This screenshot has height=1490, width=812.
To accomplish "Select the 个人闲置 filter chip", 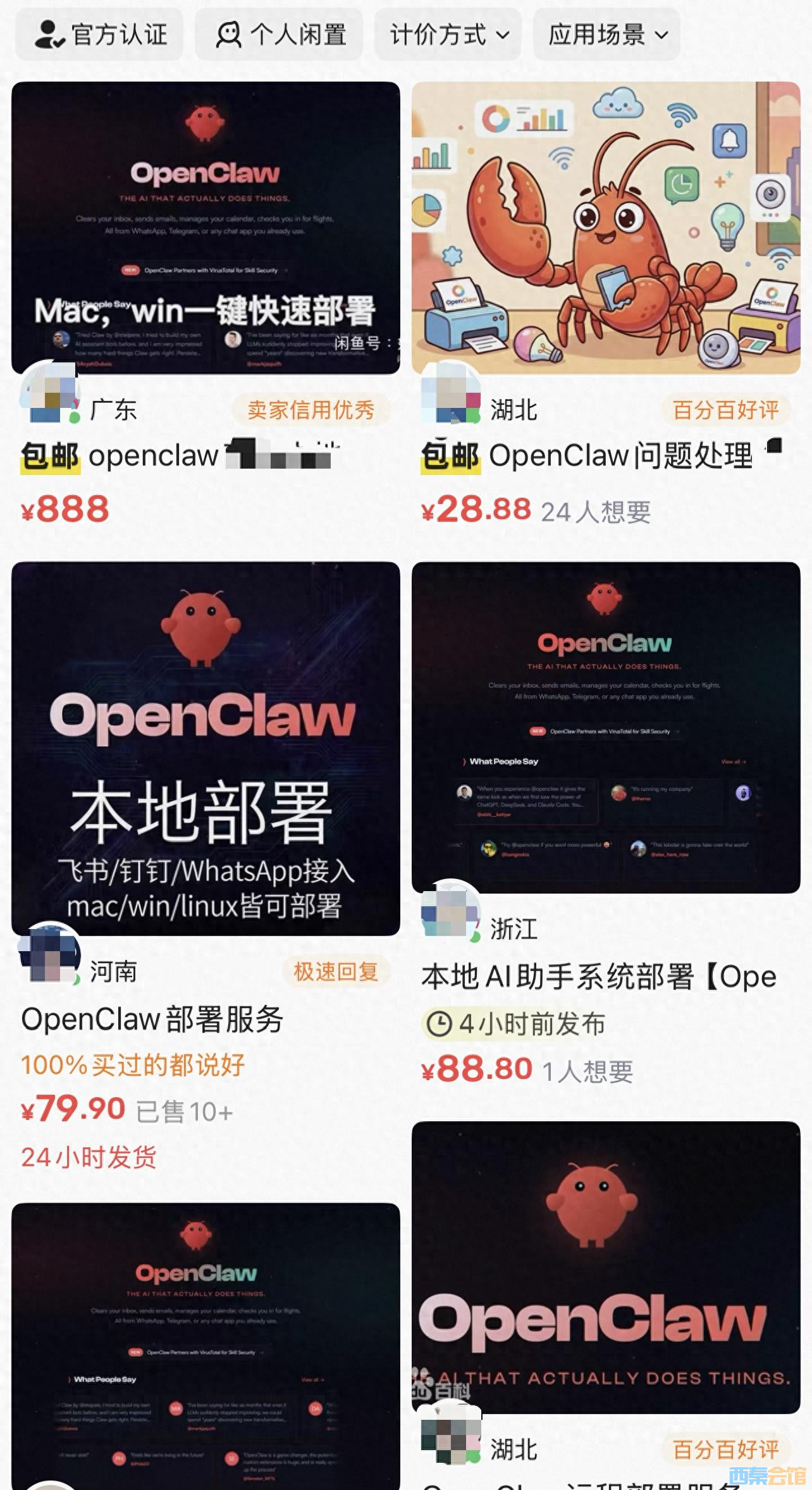I will click(279, 34).
